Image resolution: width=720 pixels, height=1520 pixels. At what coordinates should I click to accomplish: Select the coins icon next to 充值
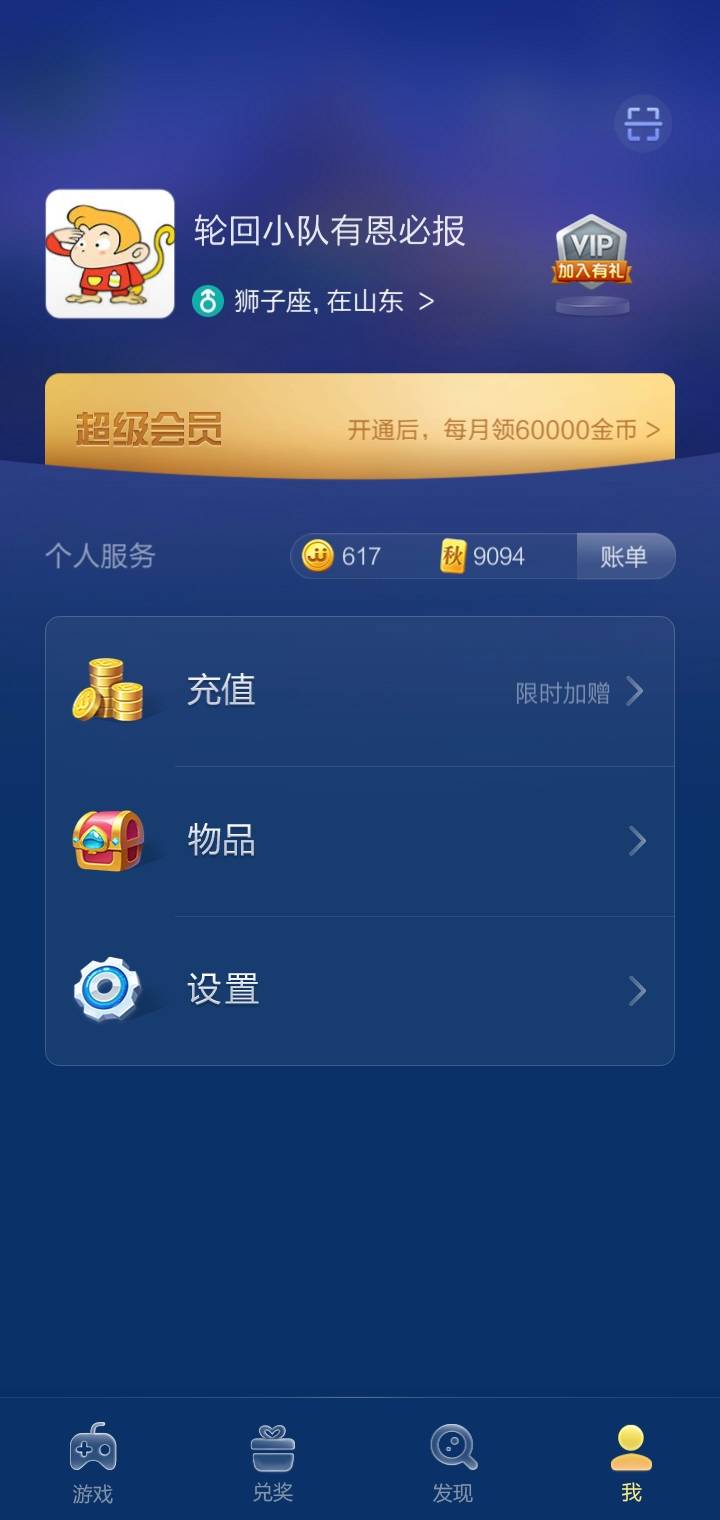pos(110,691)
